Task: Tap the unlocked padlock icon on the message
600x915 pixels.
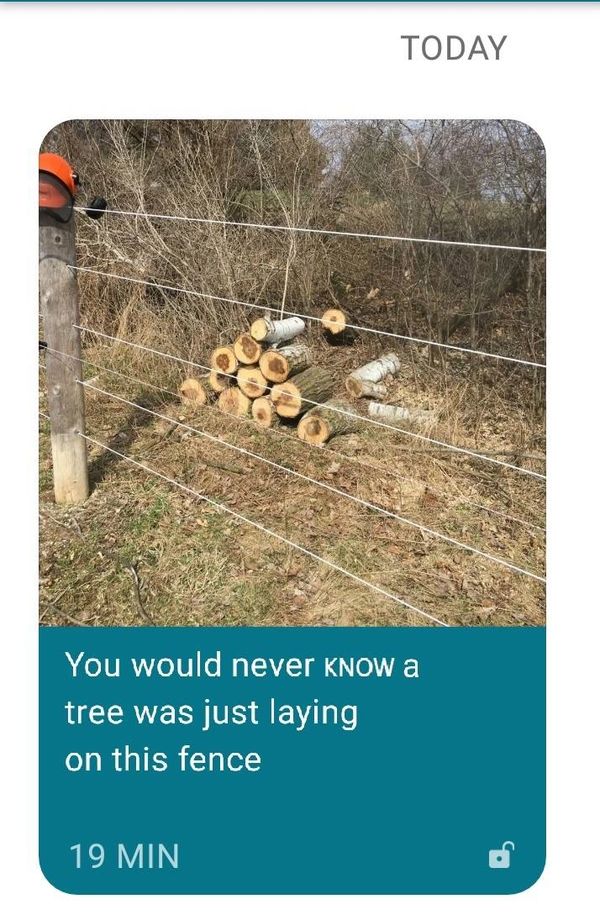Action: click(500, 855)
